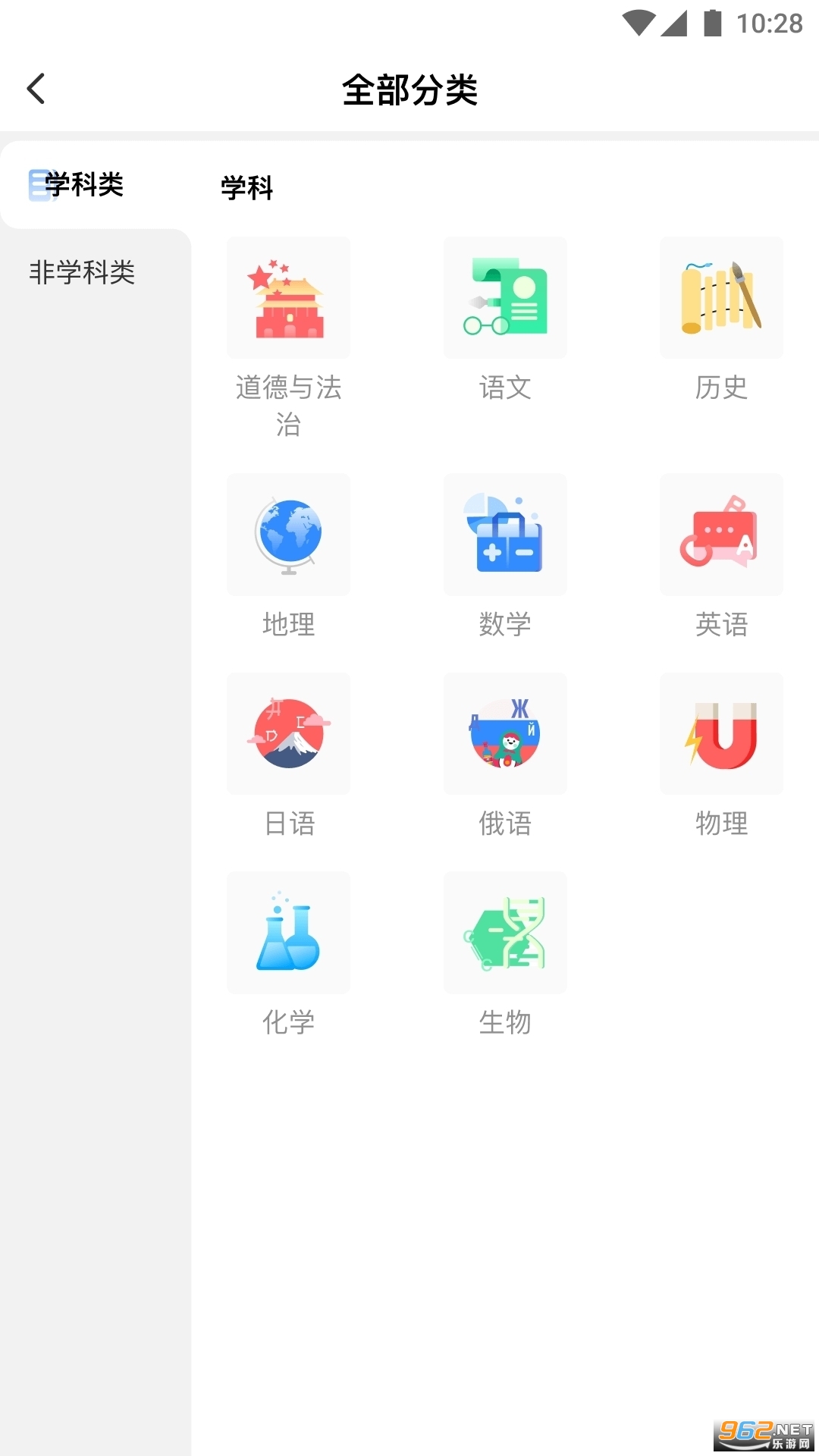Go back using the top-left arrow
The width and height of the screenshot is (819, 1456).
(x=36, y=89)
